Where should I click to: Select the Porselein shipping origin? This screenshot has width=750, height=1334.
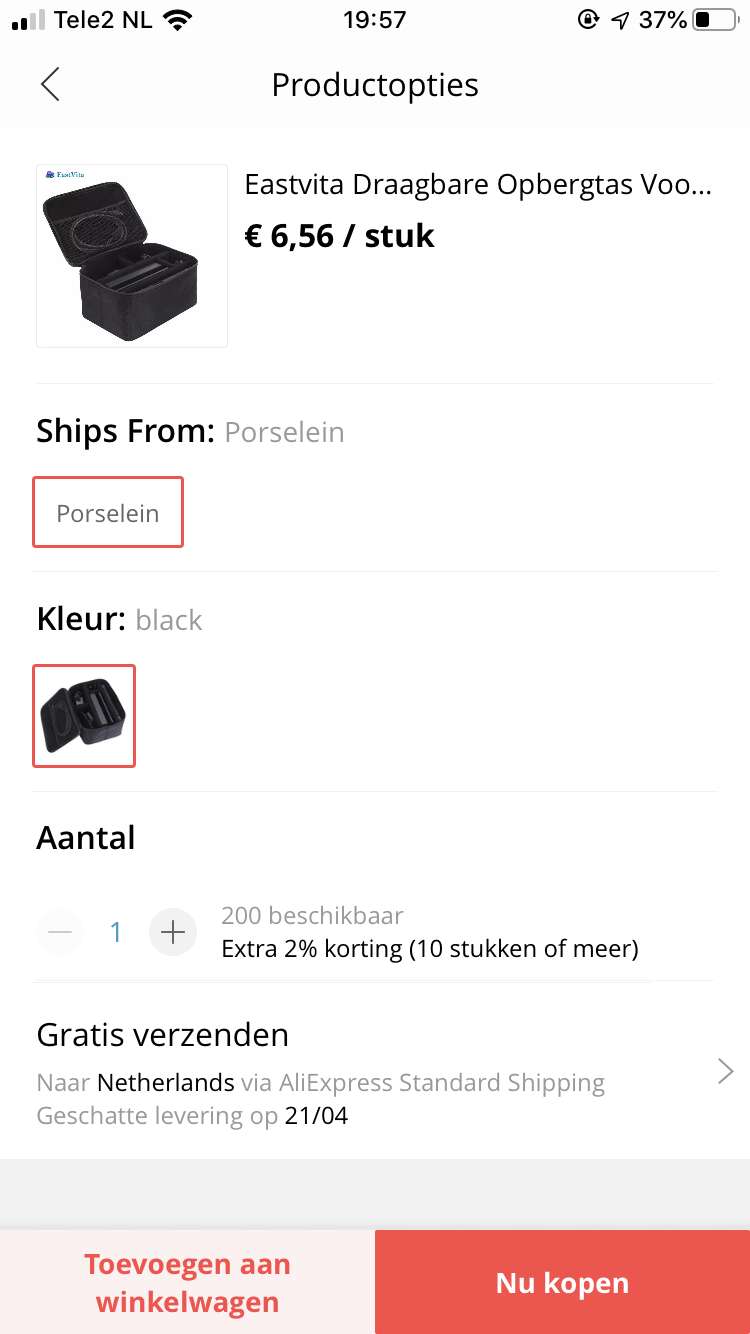(x=108, y=513)
